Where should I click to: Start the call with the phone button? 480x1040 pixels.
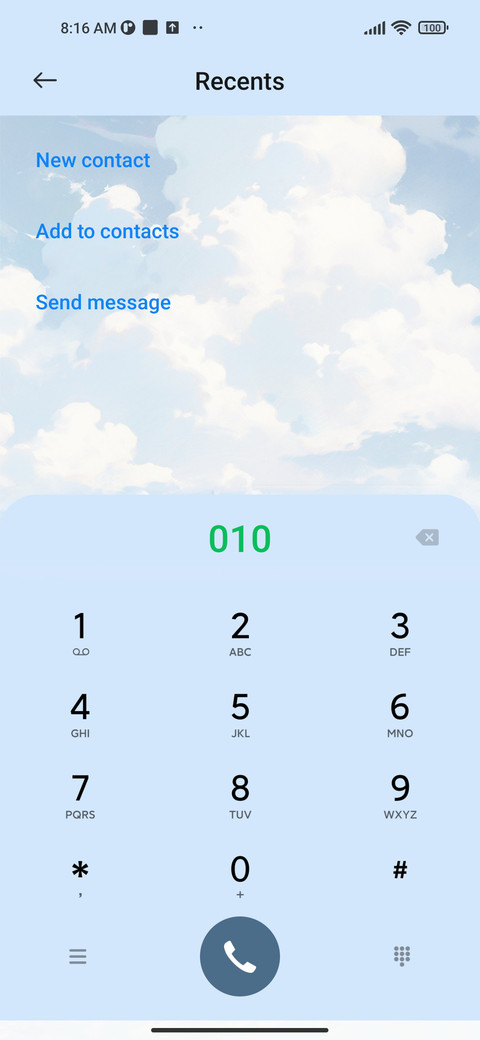pos(240,956)
